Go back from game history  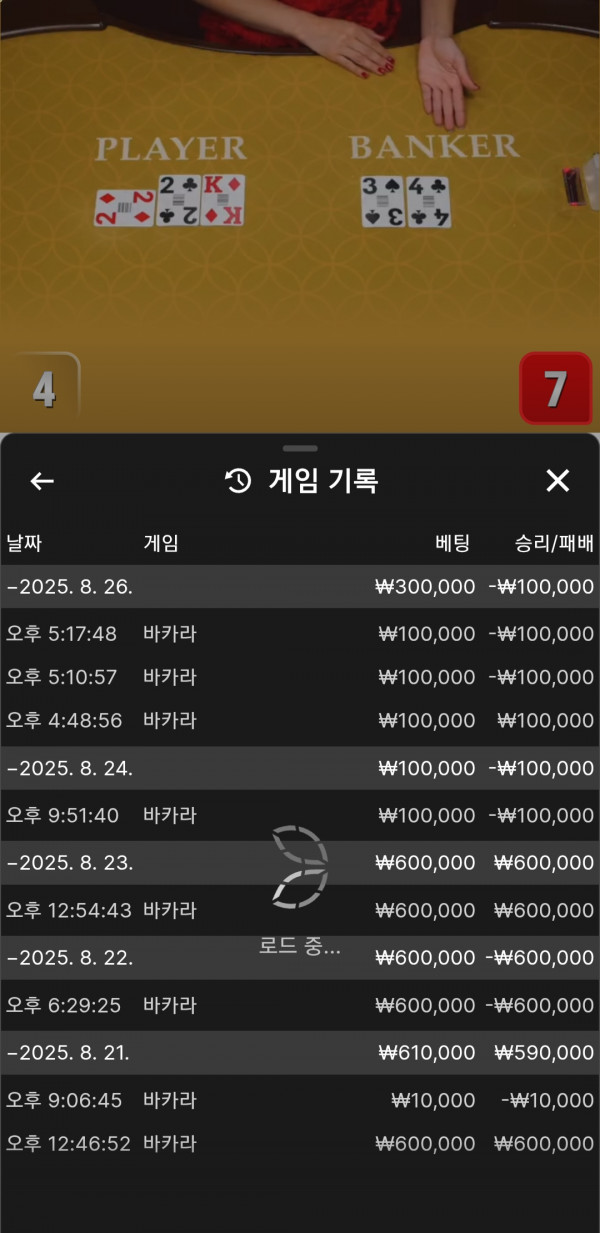(42, 481)
